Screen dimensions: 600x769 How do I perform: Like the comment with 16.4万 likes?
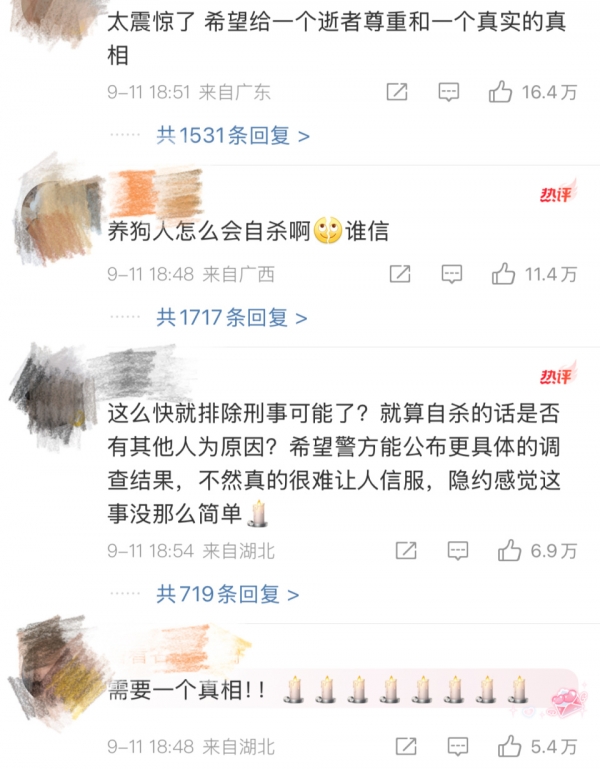501,92
